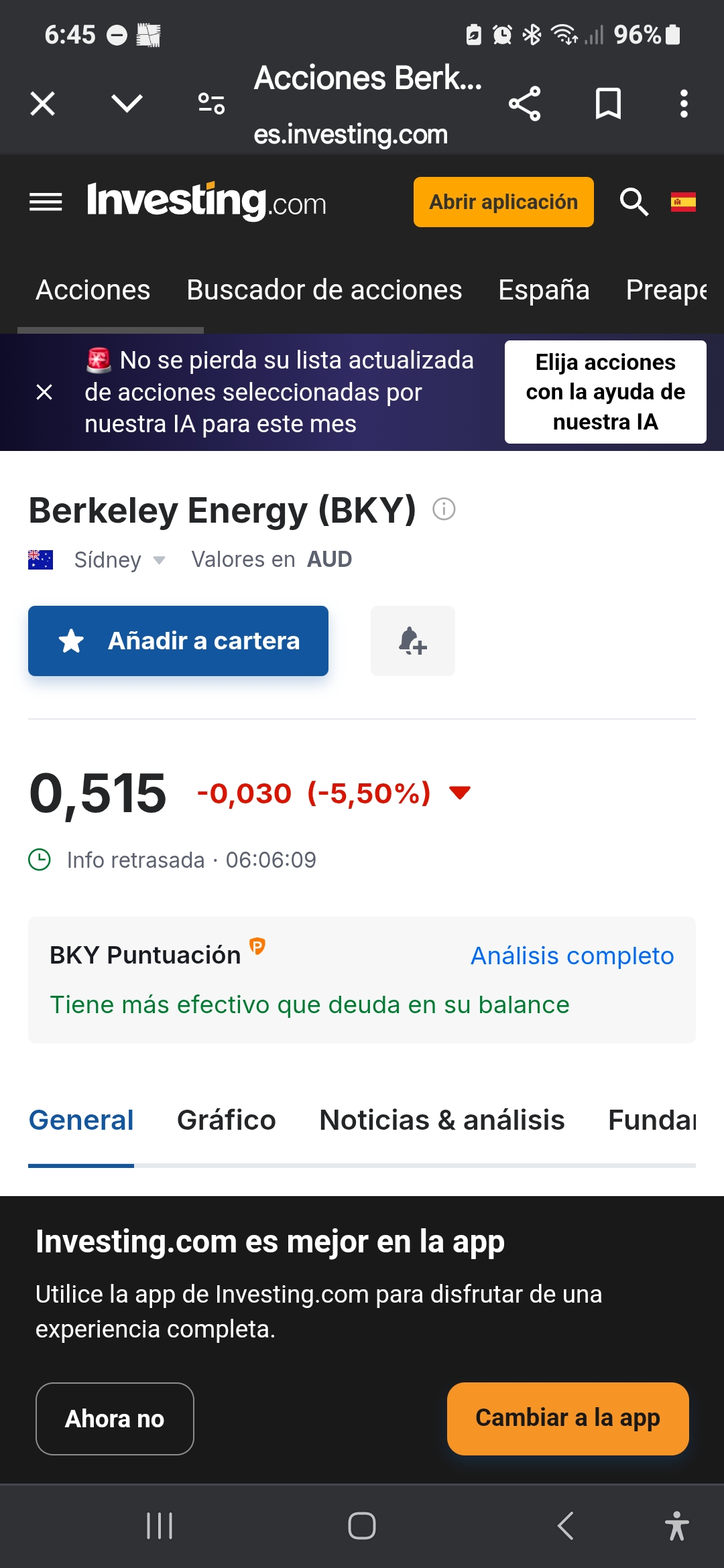
Task: Open the site search
Action: 633,202
